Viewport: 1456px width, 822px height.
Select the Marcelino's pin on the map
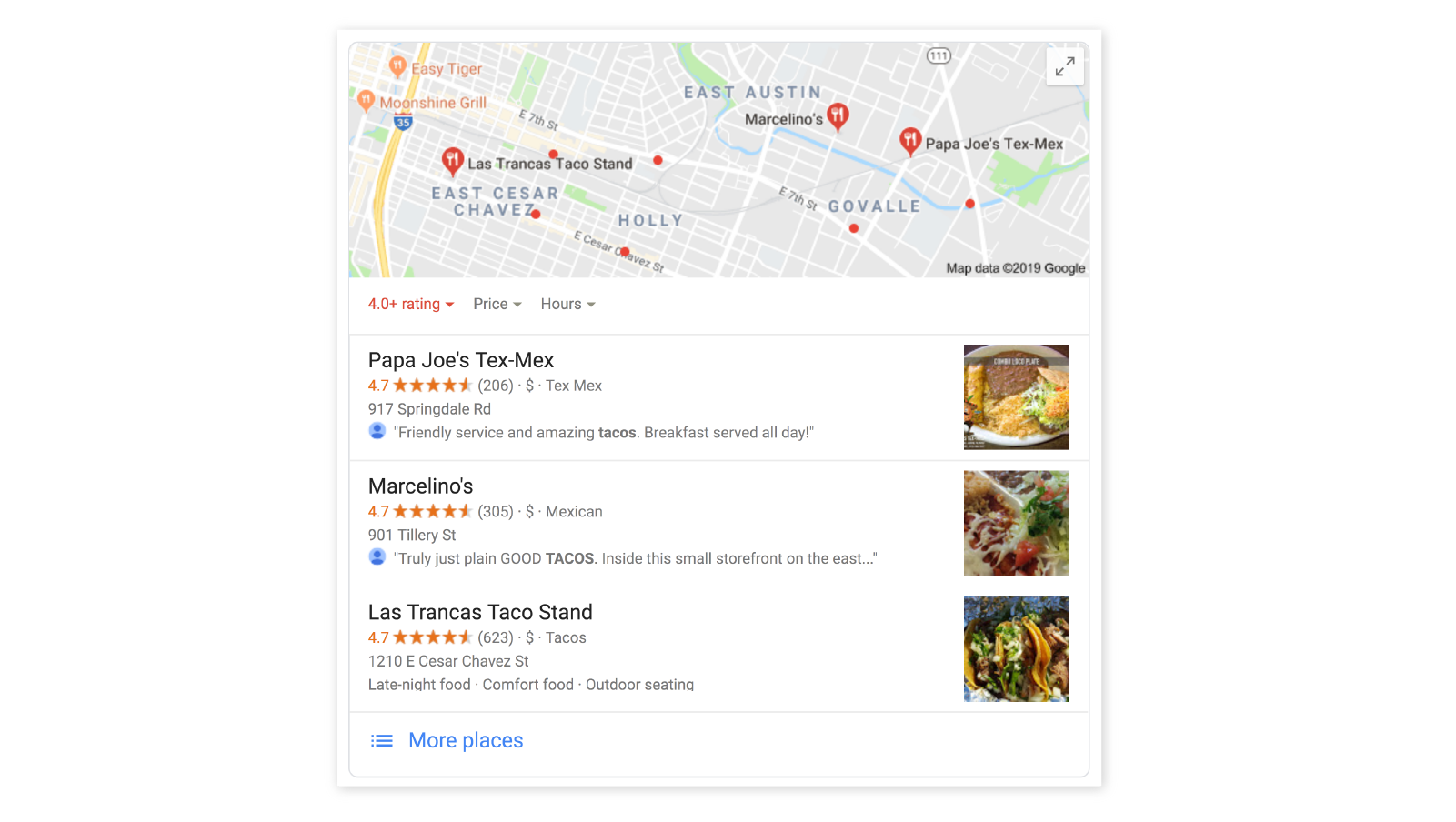tap(838, 115)
